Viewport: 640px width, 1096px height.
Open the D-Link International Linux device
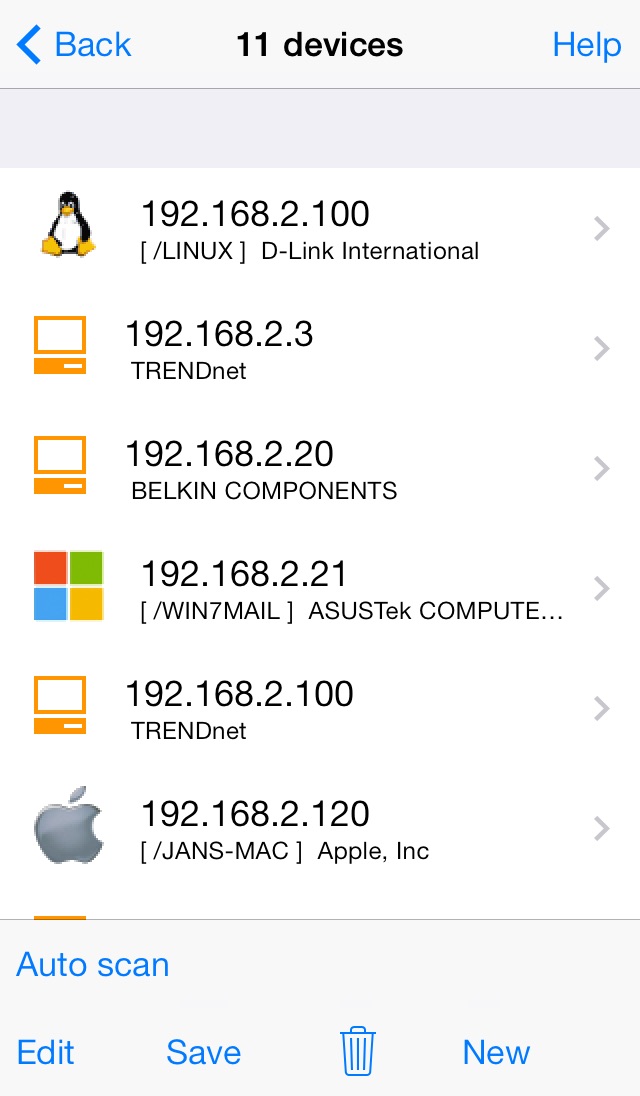[x=320, y=229]
